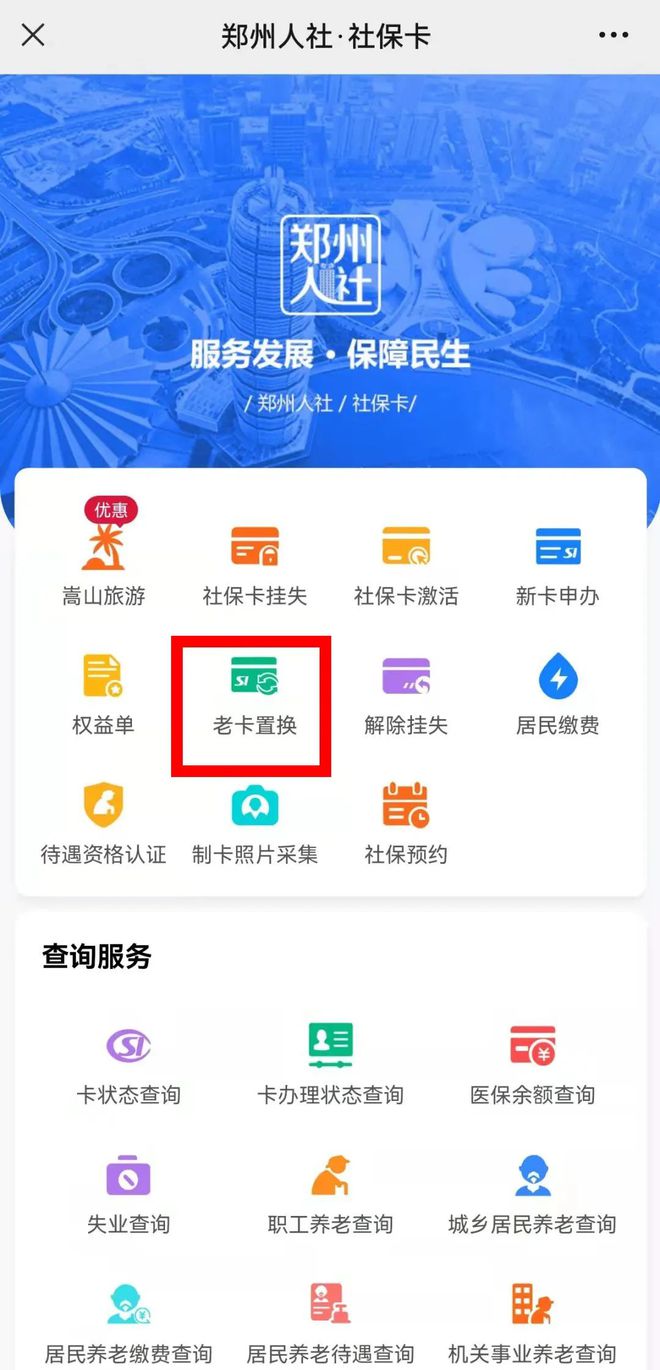This screenshot has width=660, height=1370.
Task: Open 制卡照片采集 photo capture
Action: click(x=255, y=823)
